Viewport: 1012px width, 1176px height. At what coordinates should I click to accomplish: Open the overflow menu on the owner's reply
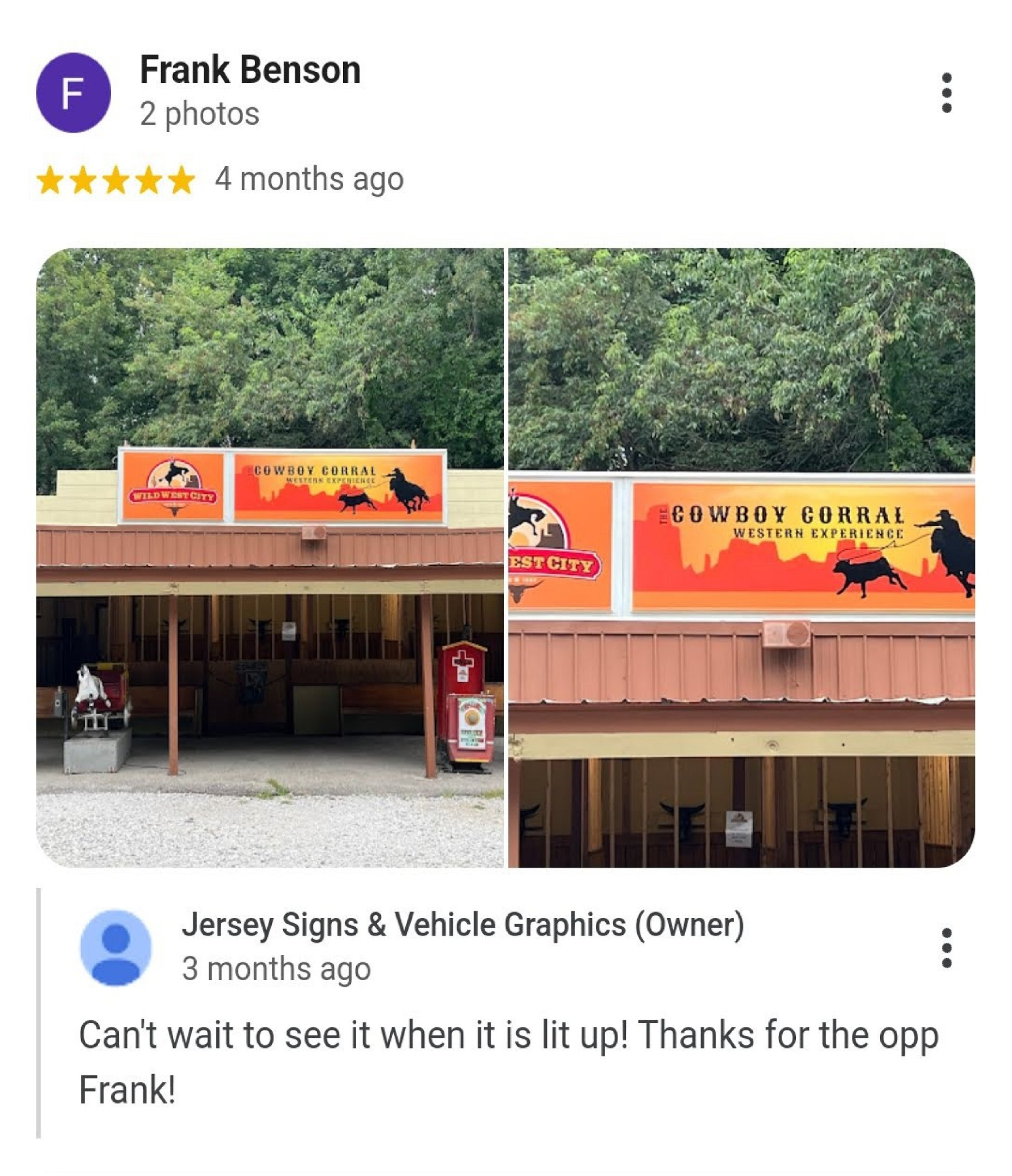click(946, 948)
